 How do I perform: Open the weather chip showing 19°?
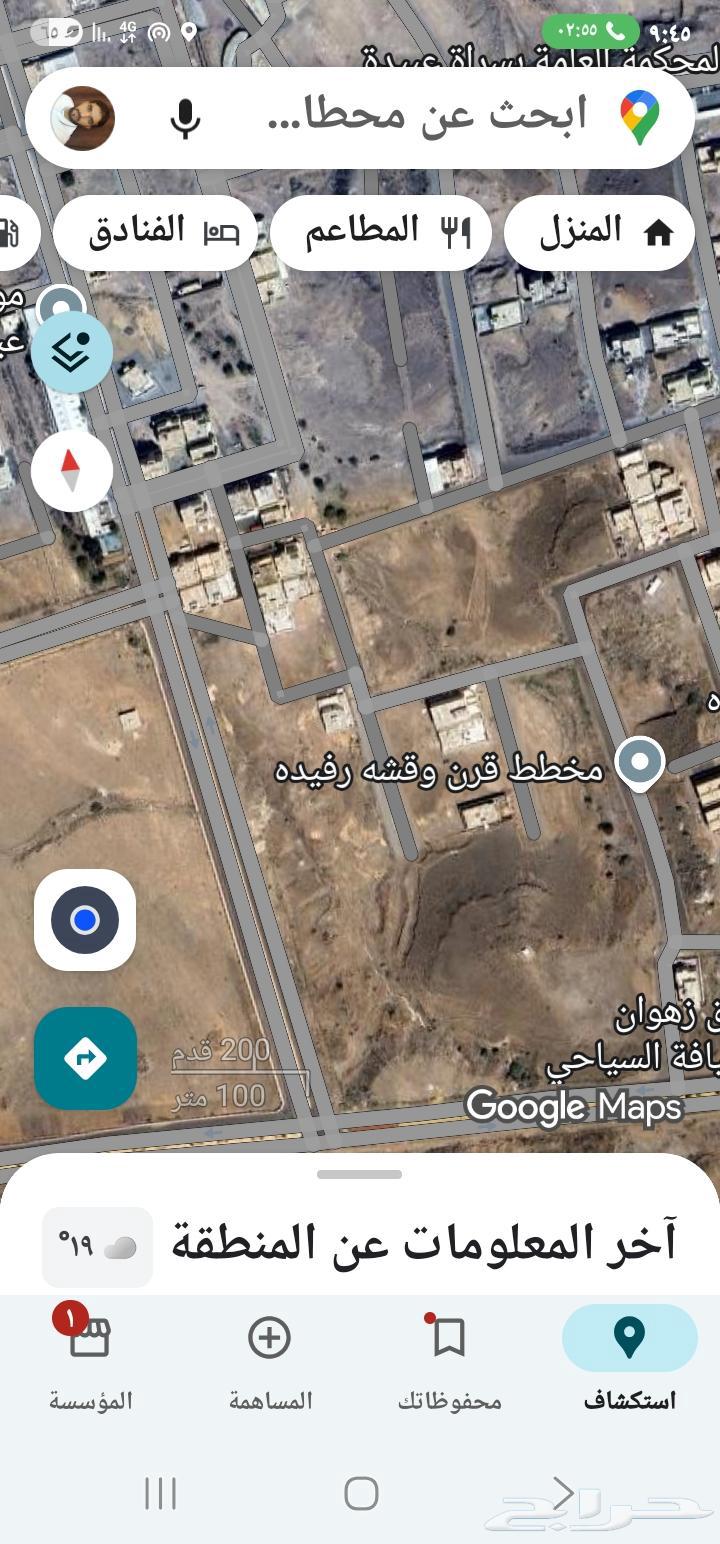[97, 1246]
